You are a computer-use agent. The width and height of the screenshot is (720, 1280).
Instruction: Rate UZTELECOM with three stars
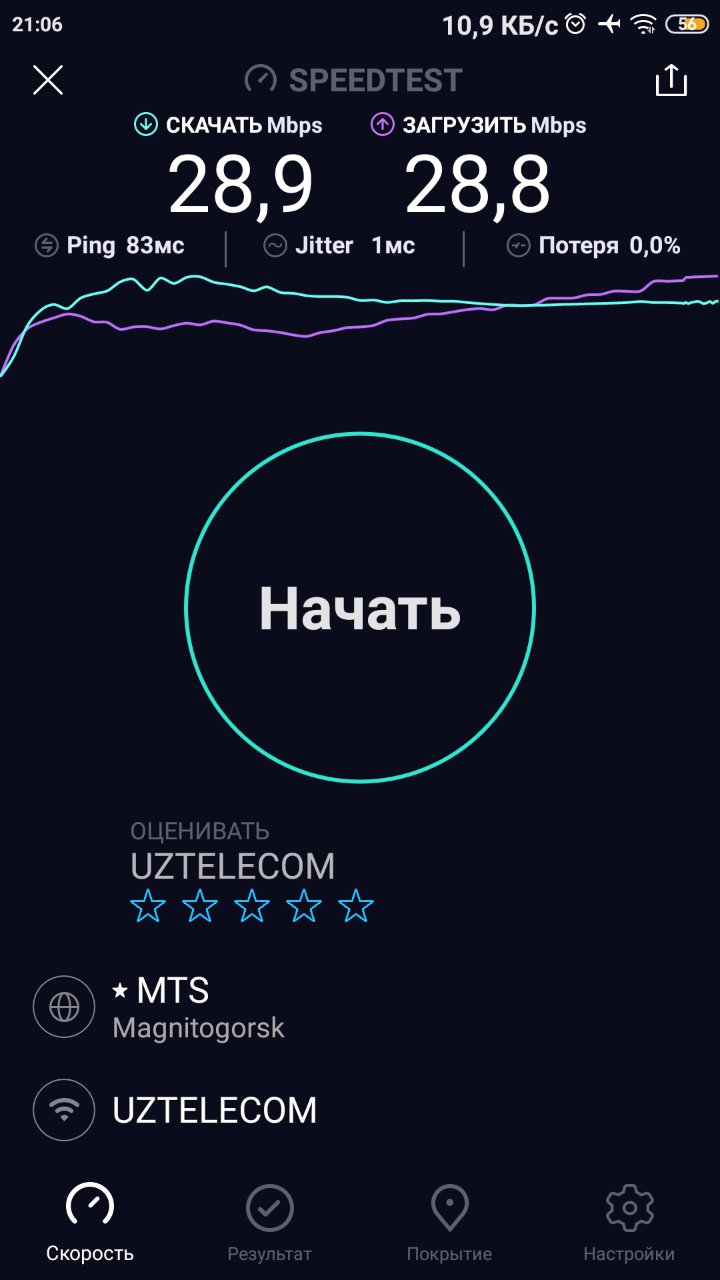pyautogui.click(x=252, y=907)
